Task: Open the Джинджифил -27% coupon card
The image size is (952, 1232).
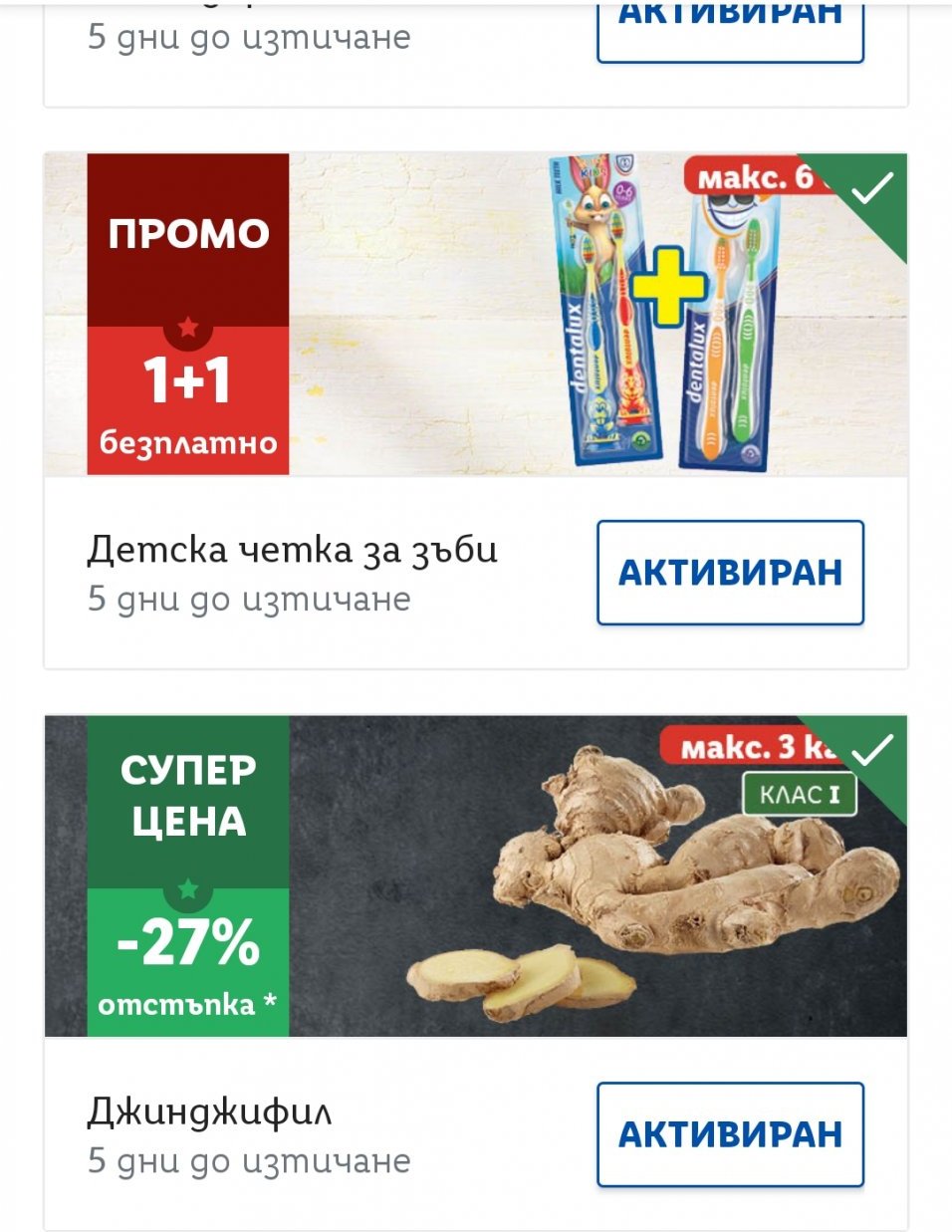Action: (475, 876)
